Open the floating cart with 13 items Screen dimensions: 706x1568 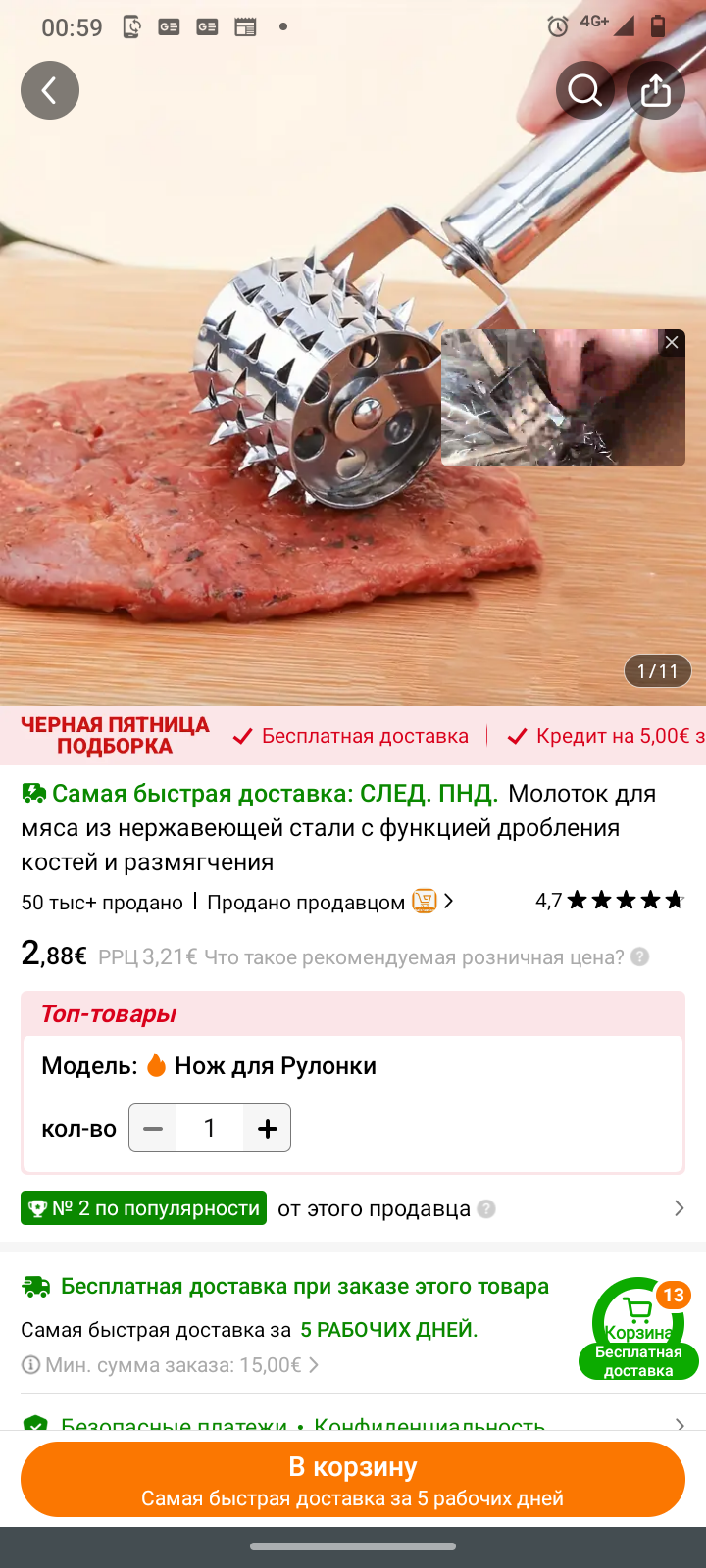tap(638, 1325)
